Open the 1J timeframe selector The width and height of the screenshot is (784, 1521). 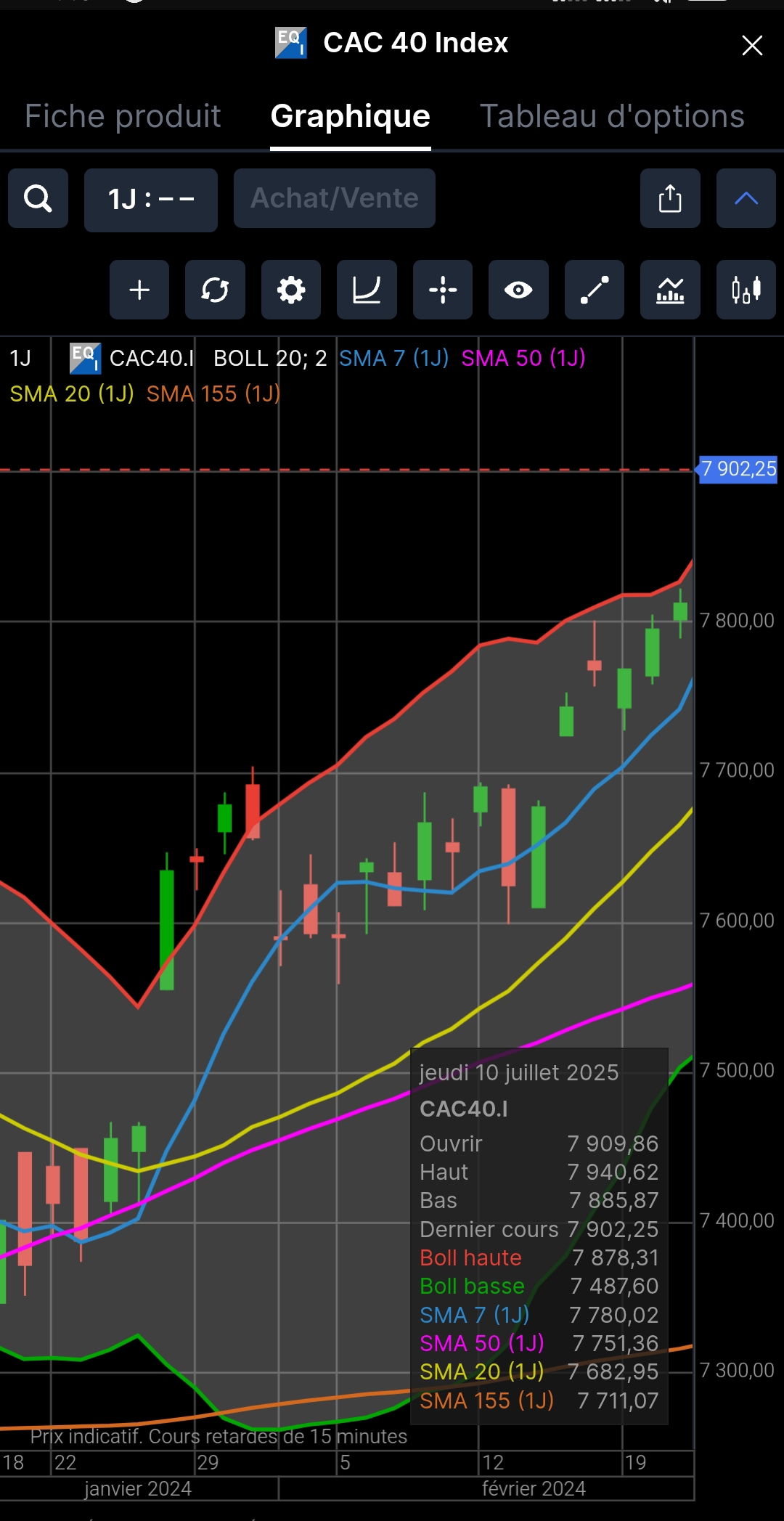click(x=151, y=200)
